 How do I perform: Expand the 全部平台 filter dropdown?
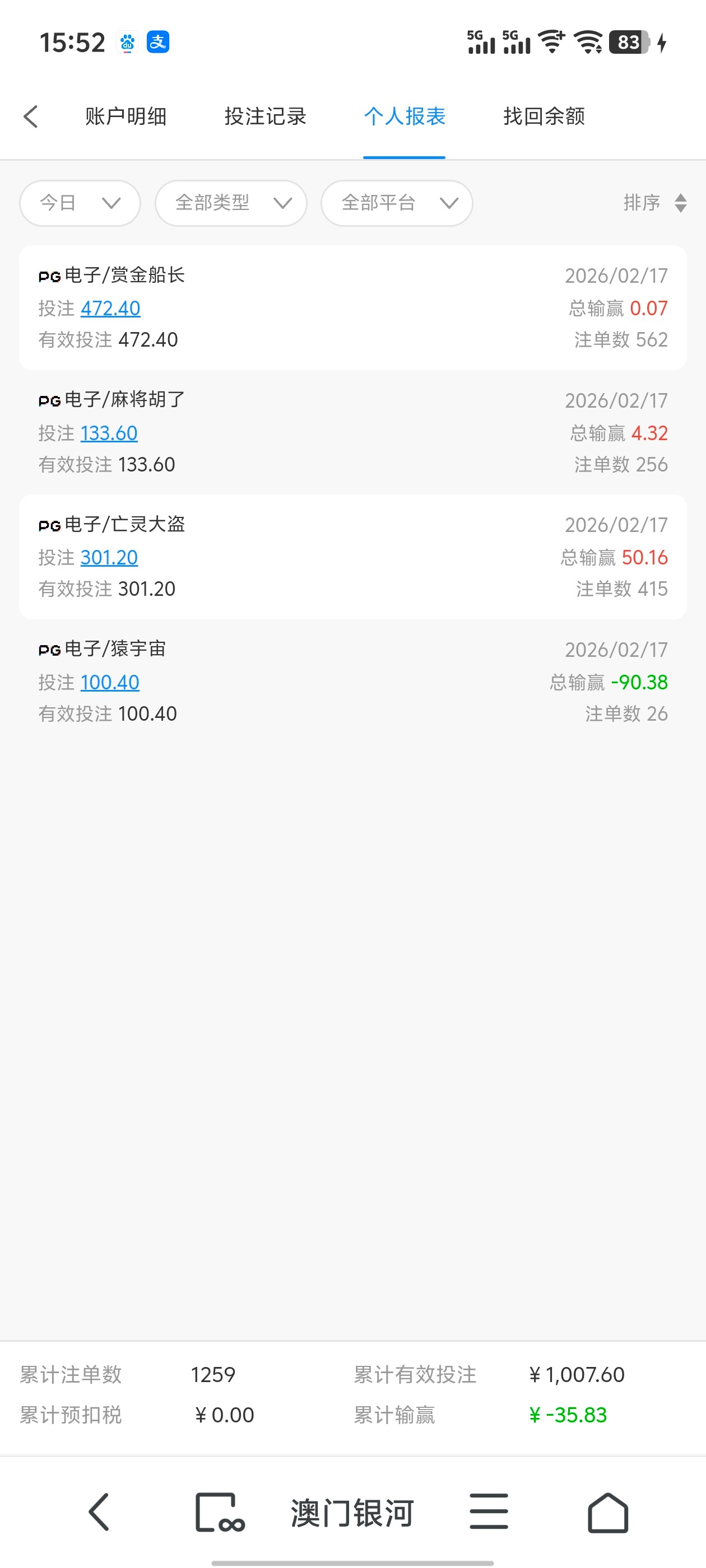click(397, 203)
